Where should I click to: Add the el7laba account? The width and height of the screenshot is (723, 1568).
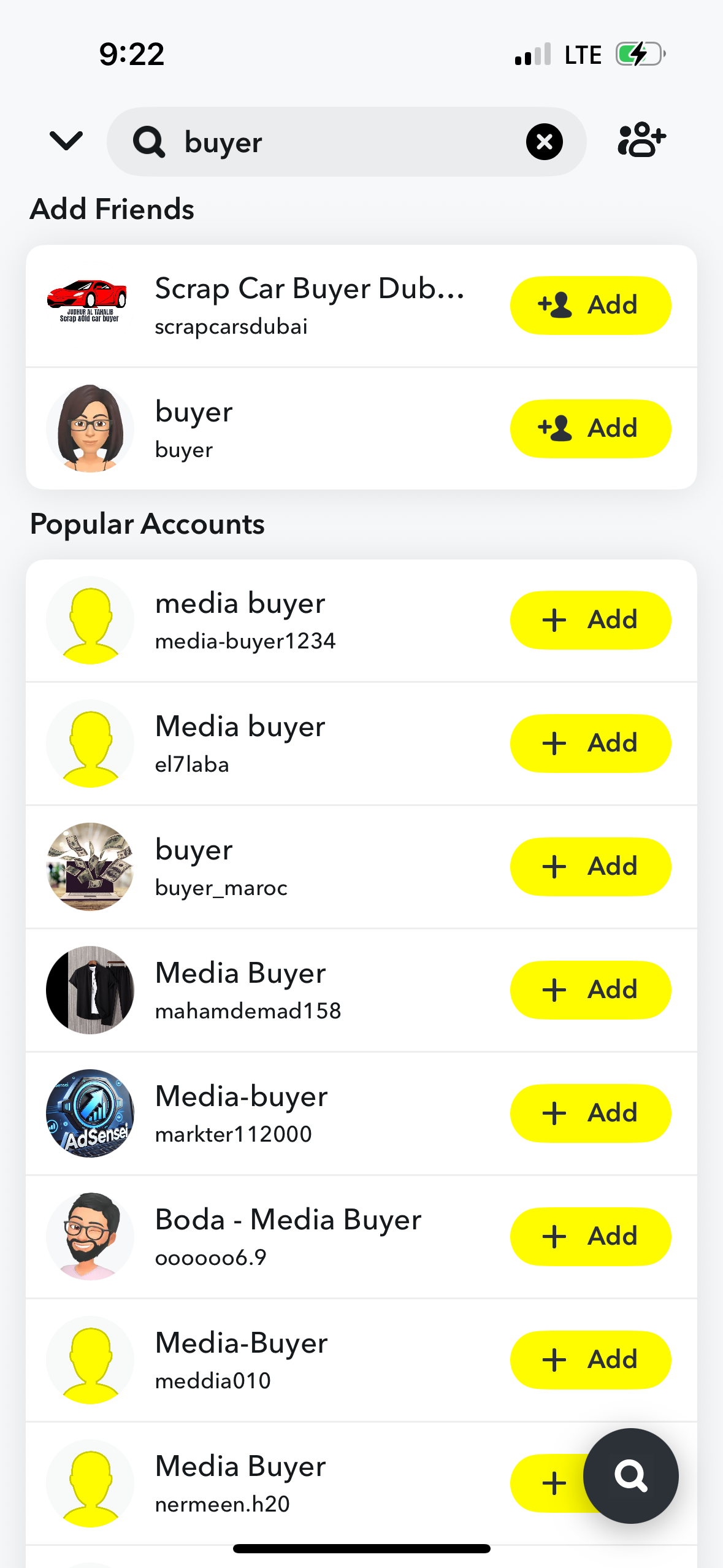pyautogui.click(x=590, y=743)
